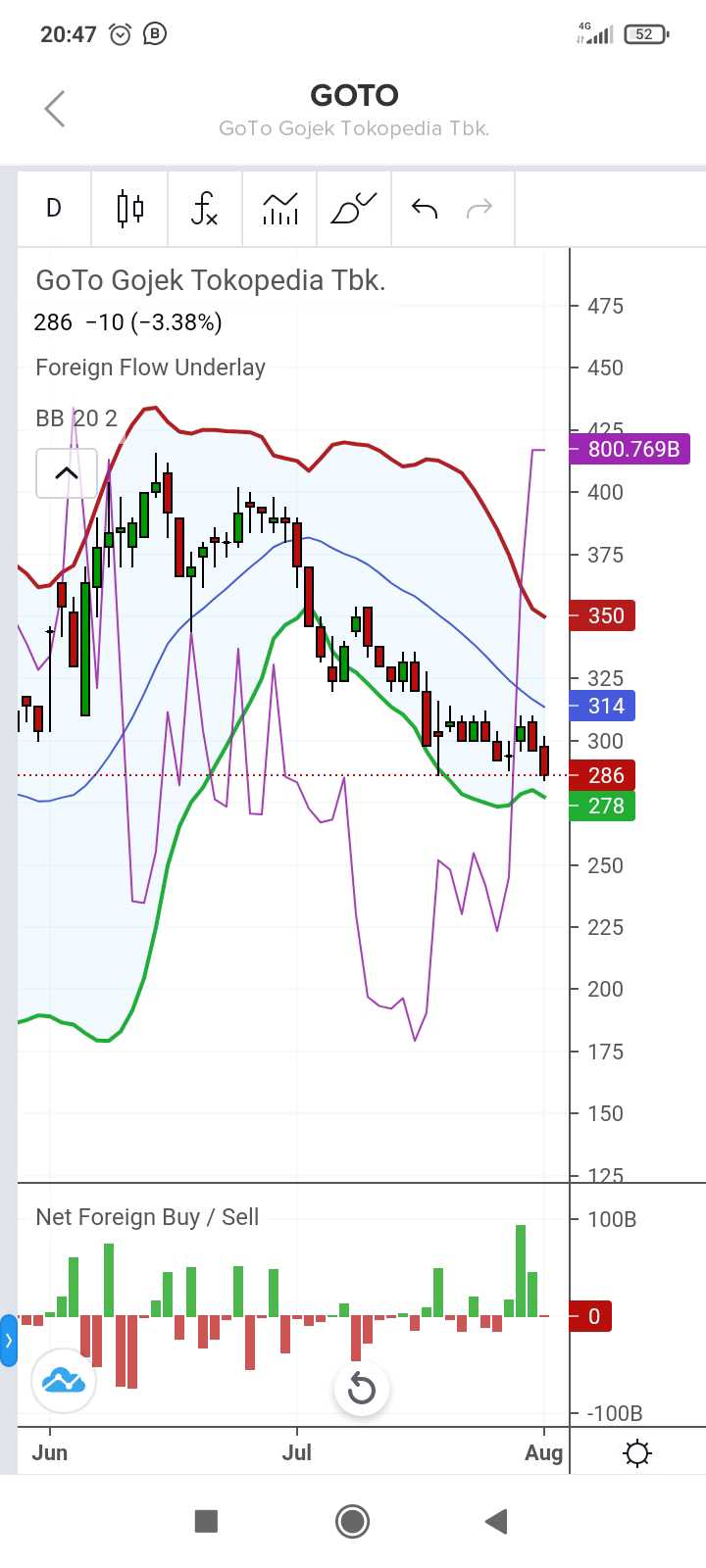The image size is (706, 1568).
Task: Tap the blue cloud app logo
Action: 63,1381
